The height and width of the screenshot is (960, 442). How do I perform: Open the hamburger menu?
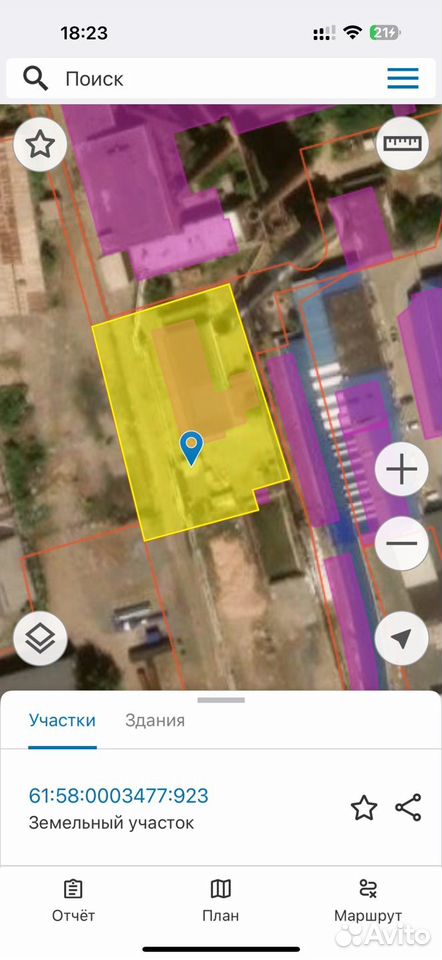403,78
